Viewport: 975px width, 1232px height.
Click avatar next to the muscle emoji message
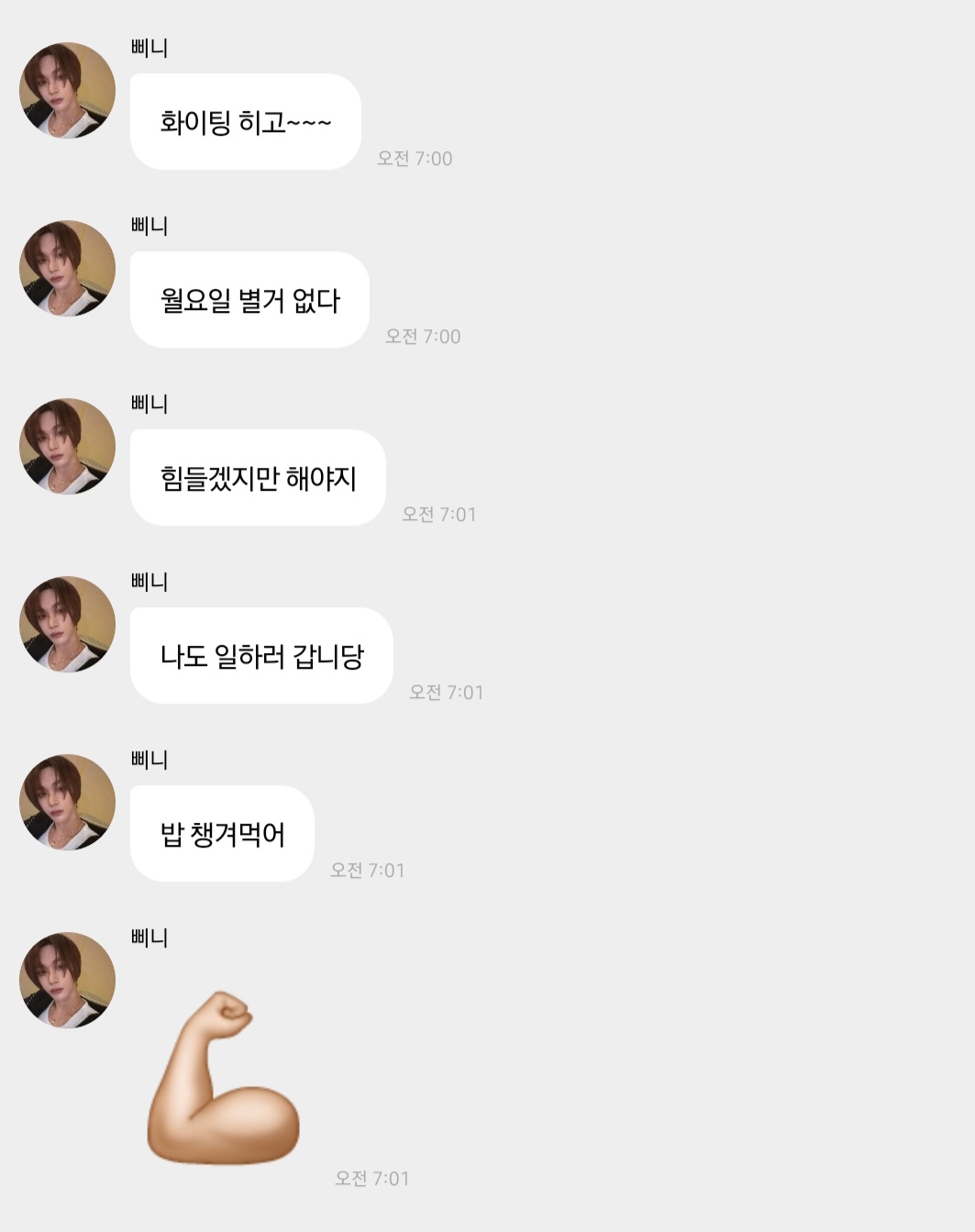click(66, 980)
